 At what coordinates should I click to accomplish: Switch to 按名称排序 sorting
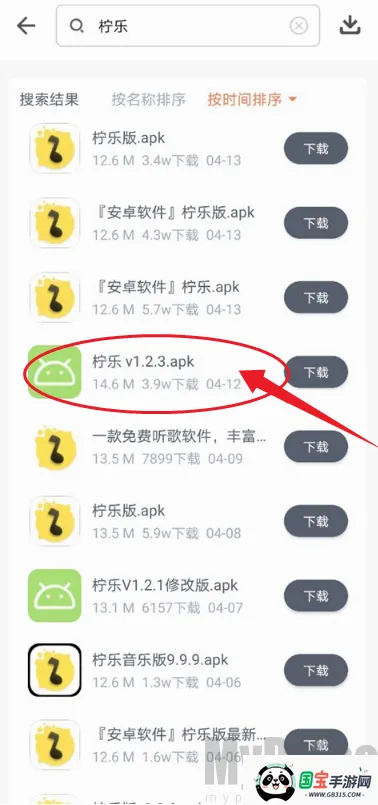[x=148, y=99]
